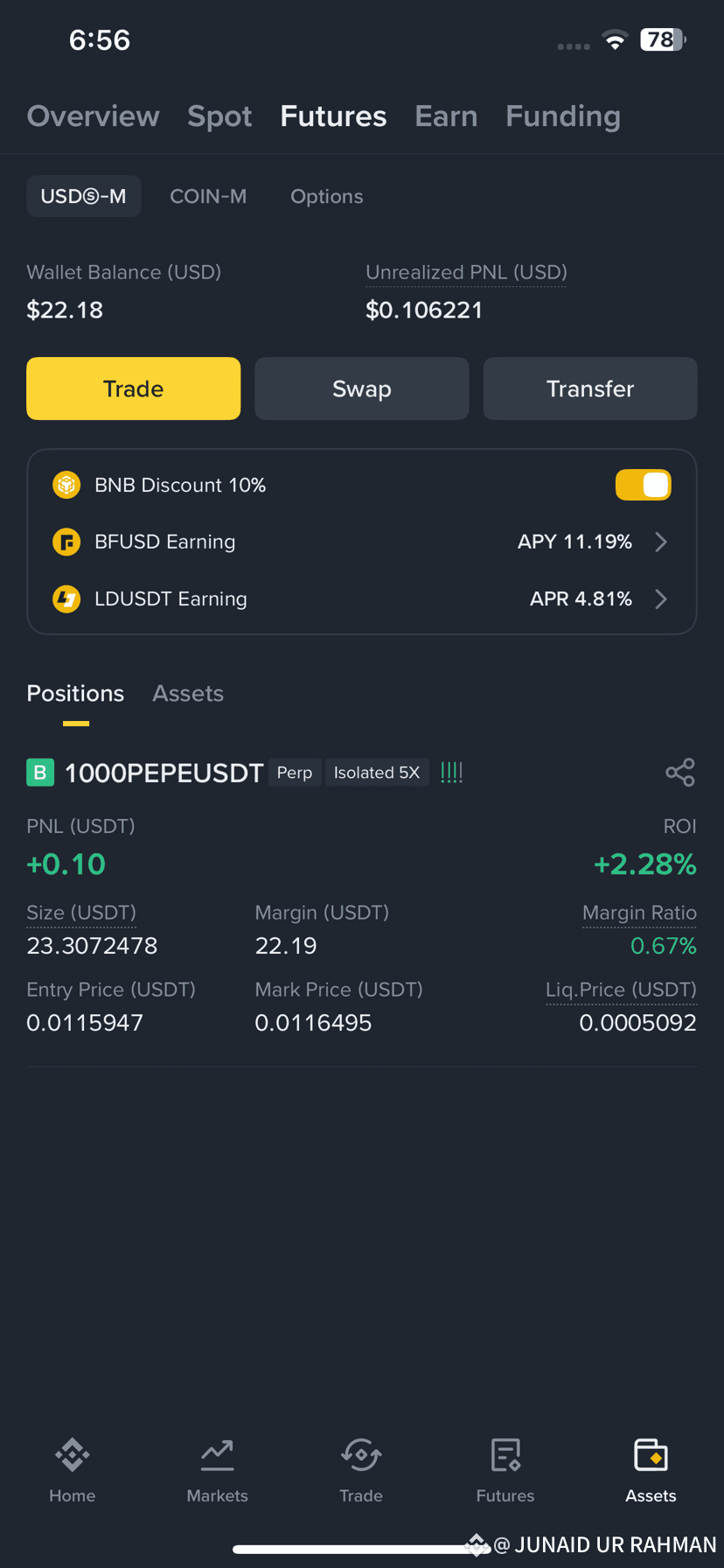The image size is (724, 1568).
Task: Tap the yellow Trade button
Action: [134, 388]
